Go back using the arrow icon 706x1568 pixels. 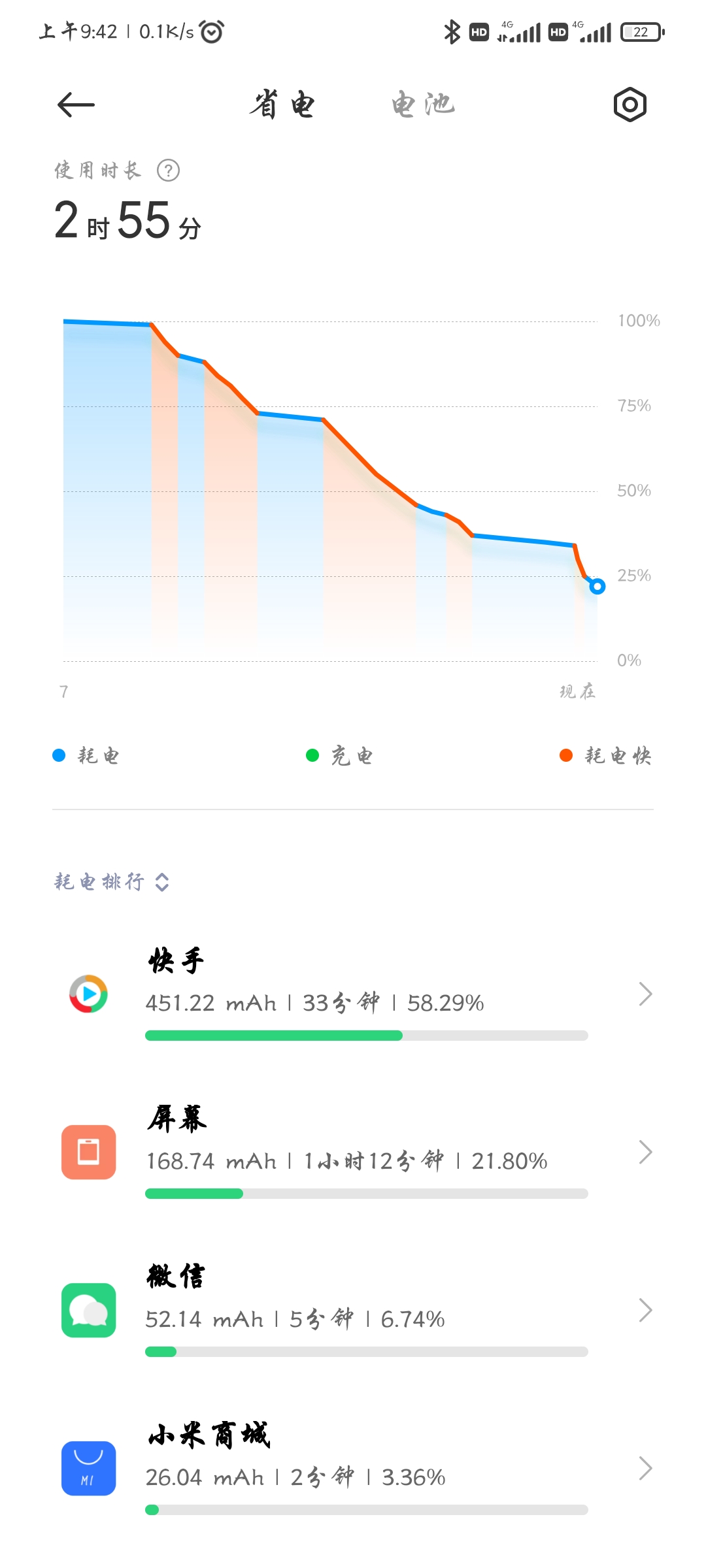(x=76, y=105)
